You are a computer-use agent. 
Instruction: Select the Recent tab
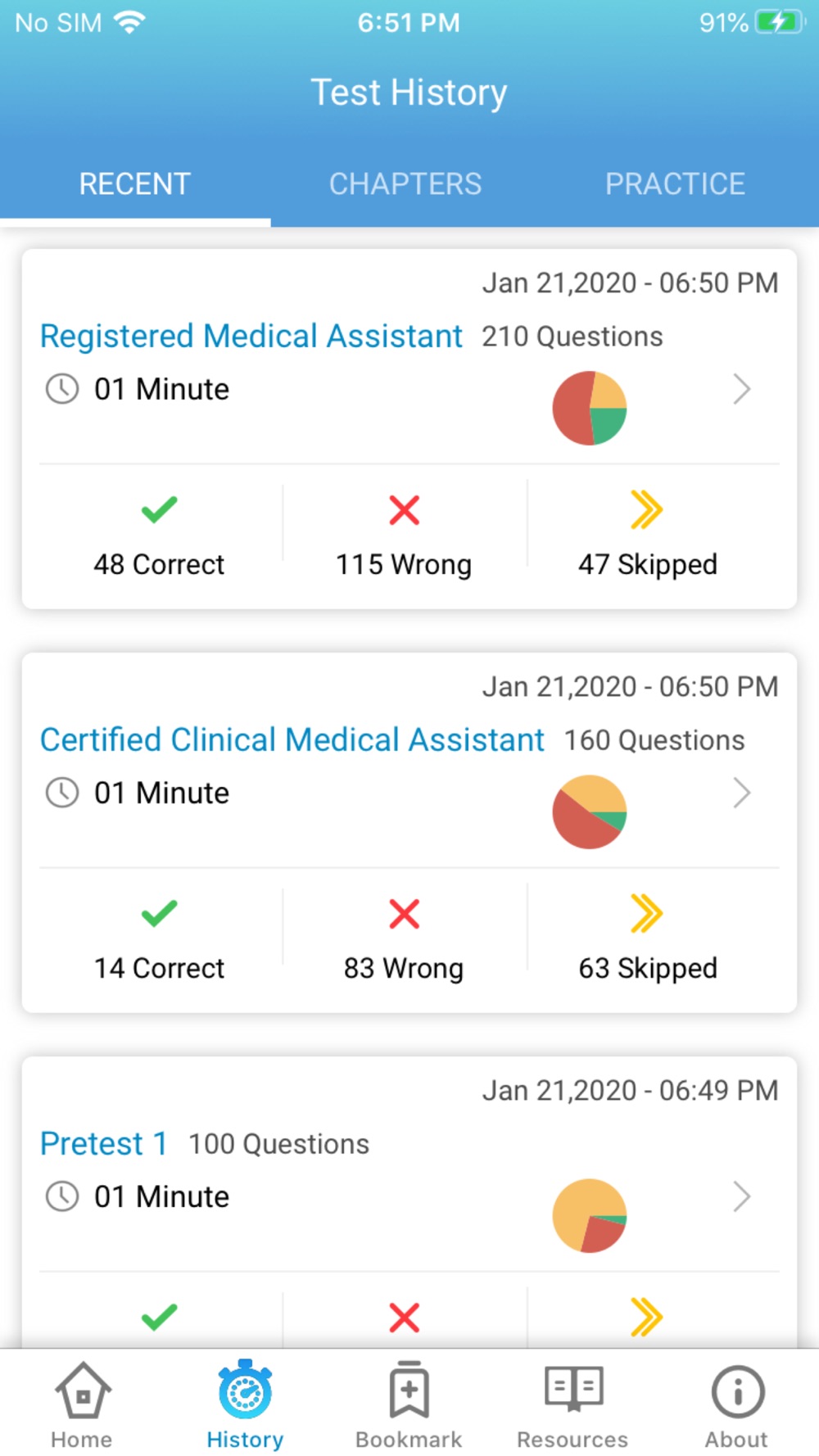[135, 184]
